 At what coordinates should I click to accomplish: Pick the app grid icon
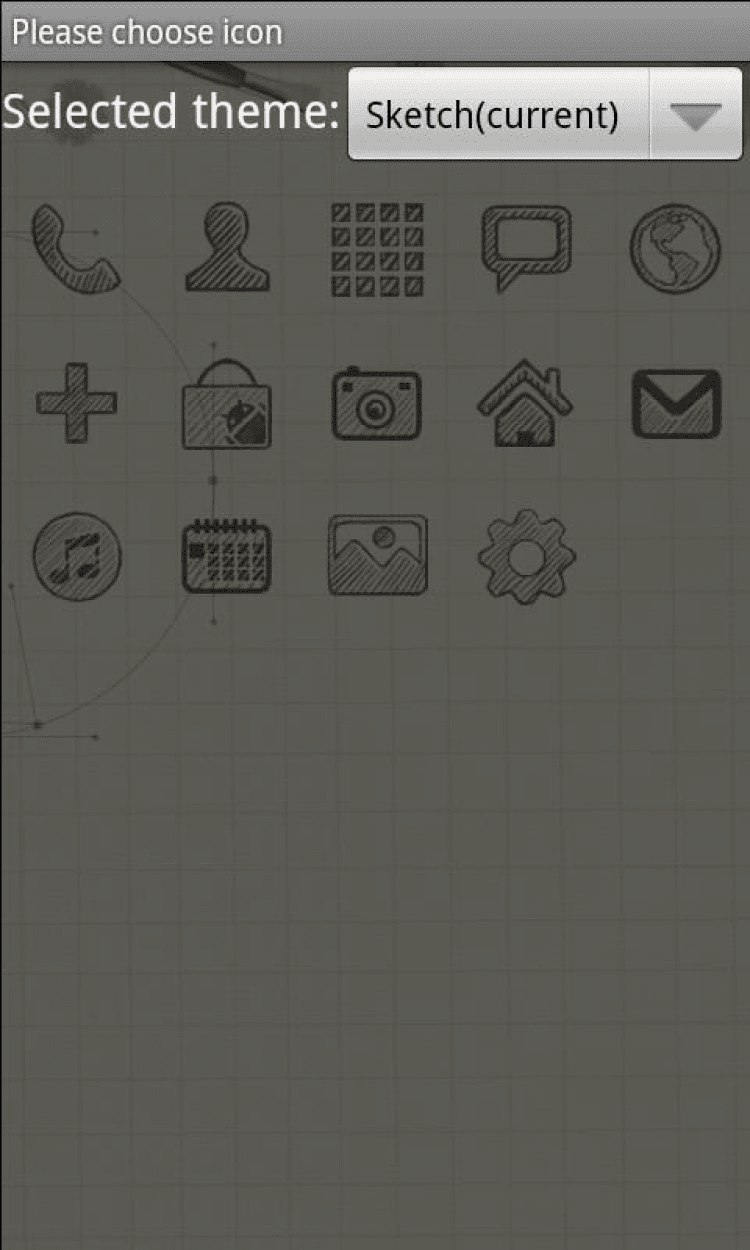[x=377, y=249]
